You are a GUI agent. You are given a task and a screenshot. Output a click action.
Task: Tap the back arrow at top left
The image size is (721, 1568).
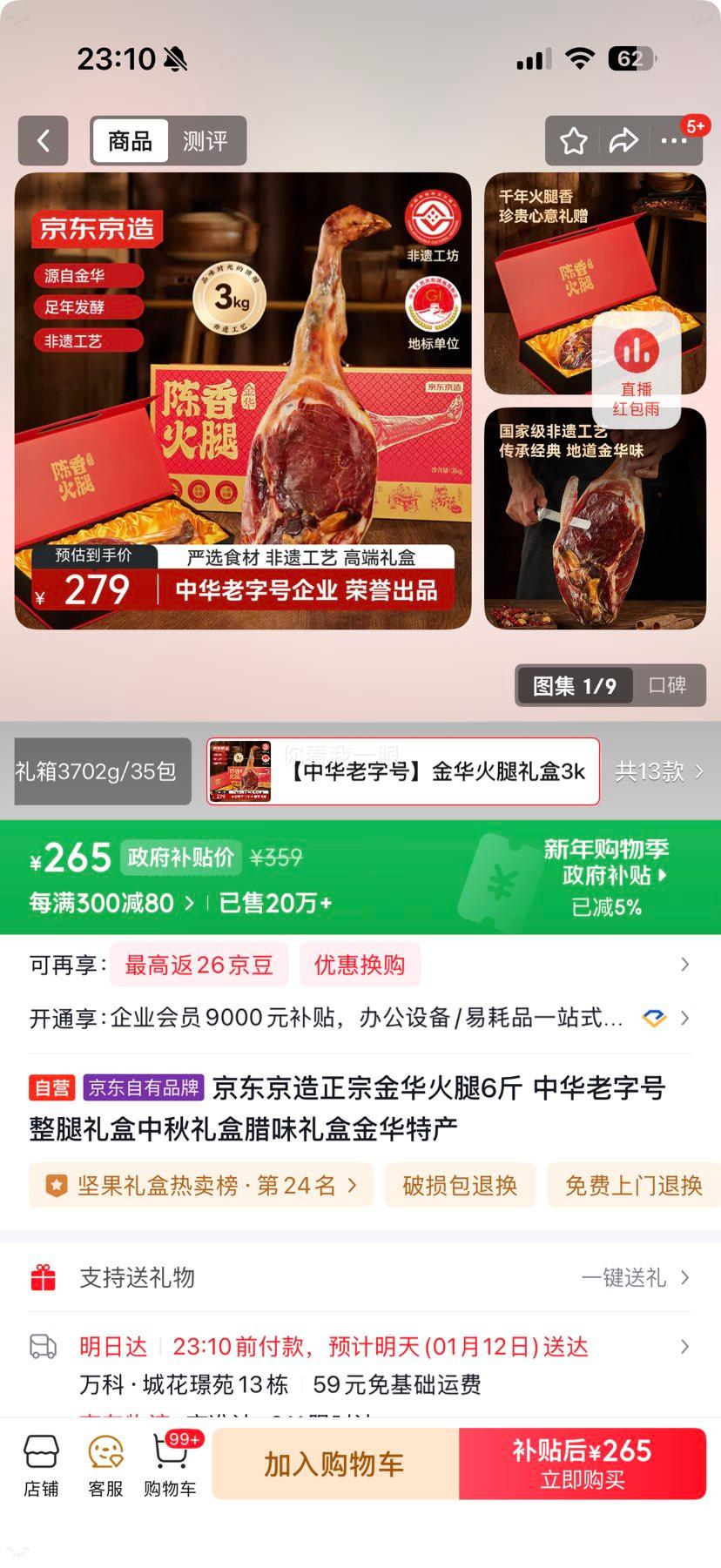(x=43, y=140)
